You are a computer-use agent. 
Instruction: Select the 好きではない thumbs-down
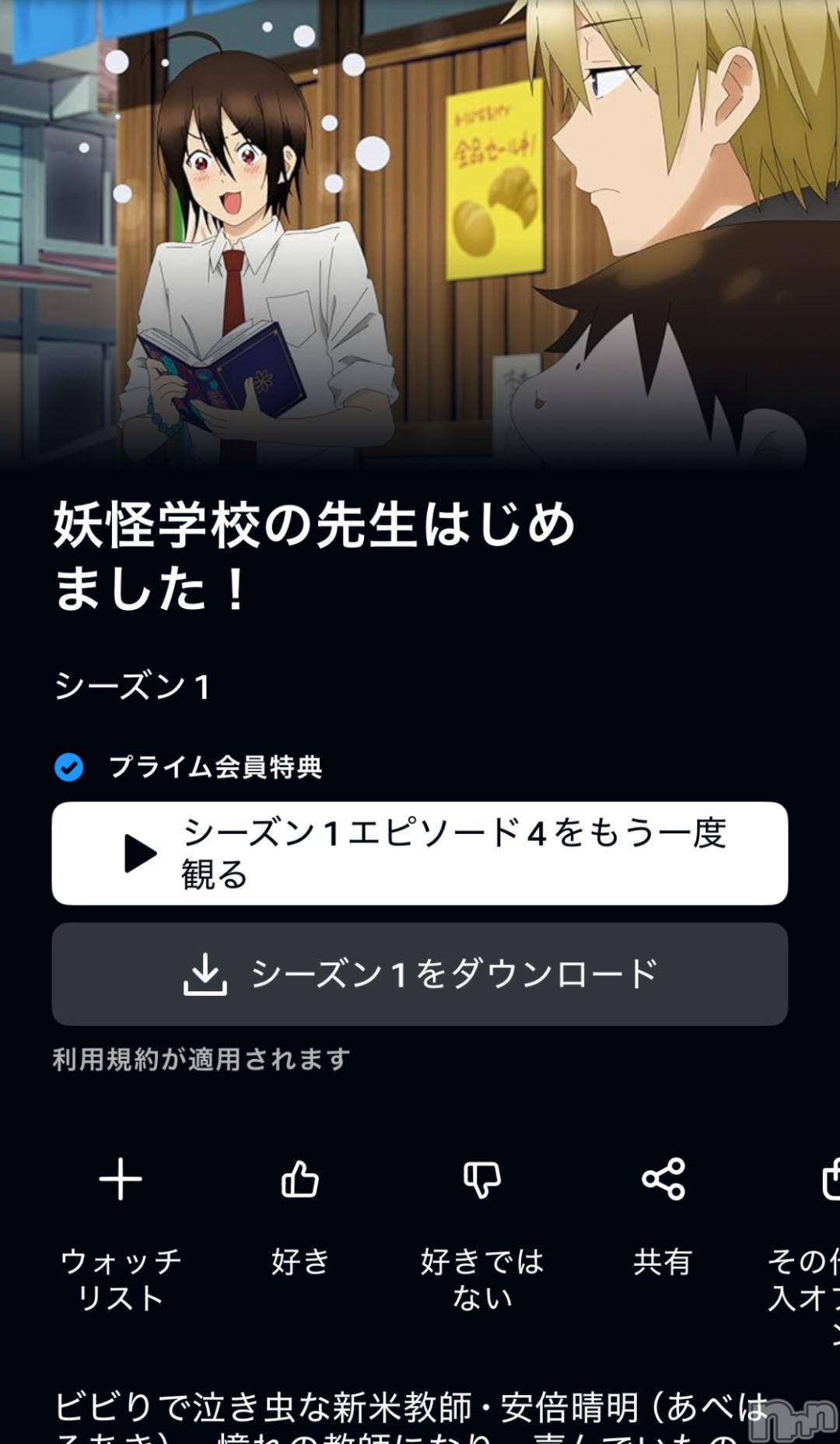pos(481,1180)
